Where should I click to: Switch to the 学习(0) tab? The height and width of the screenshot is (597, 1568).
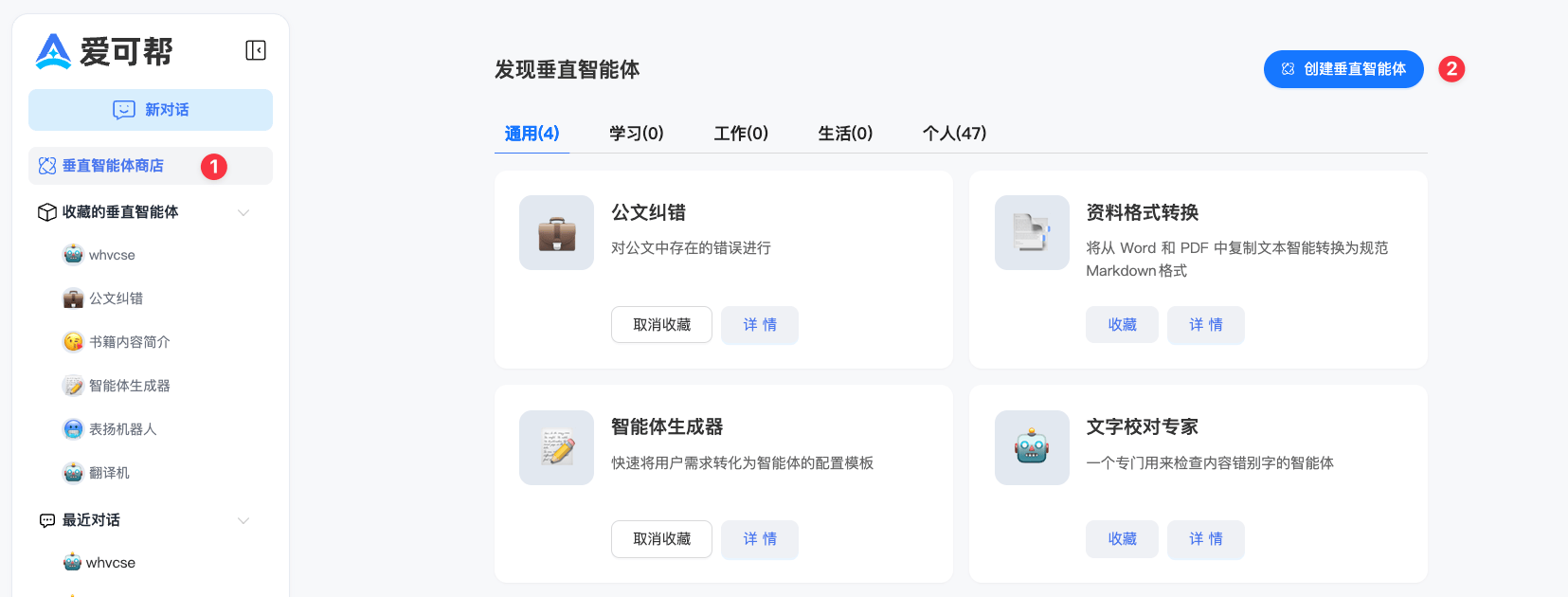(x=636, y=134)
